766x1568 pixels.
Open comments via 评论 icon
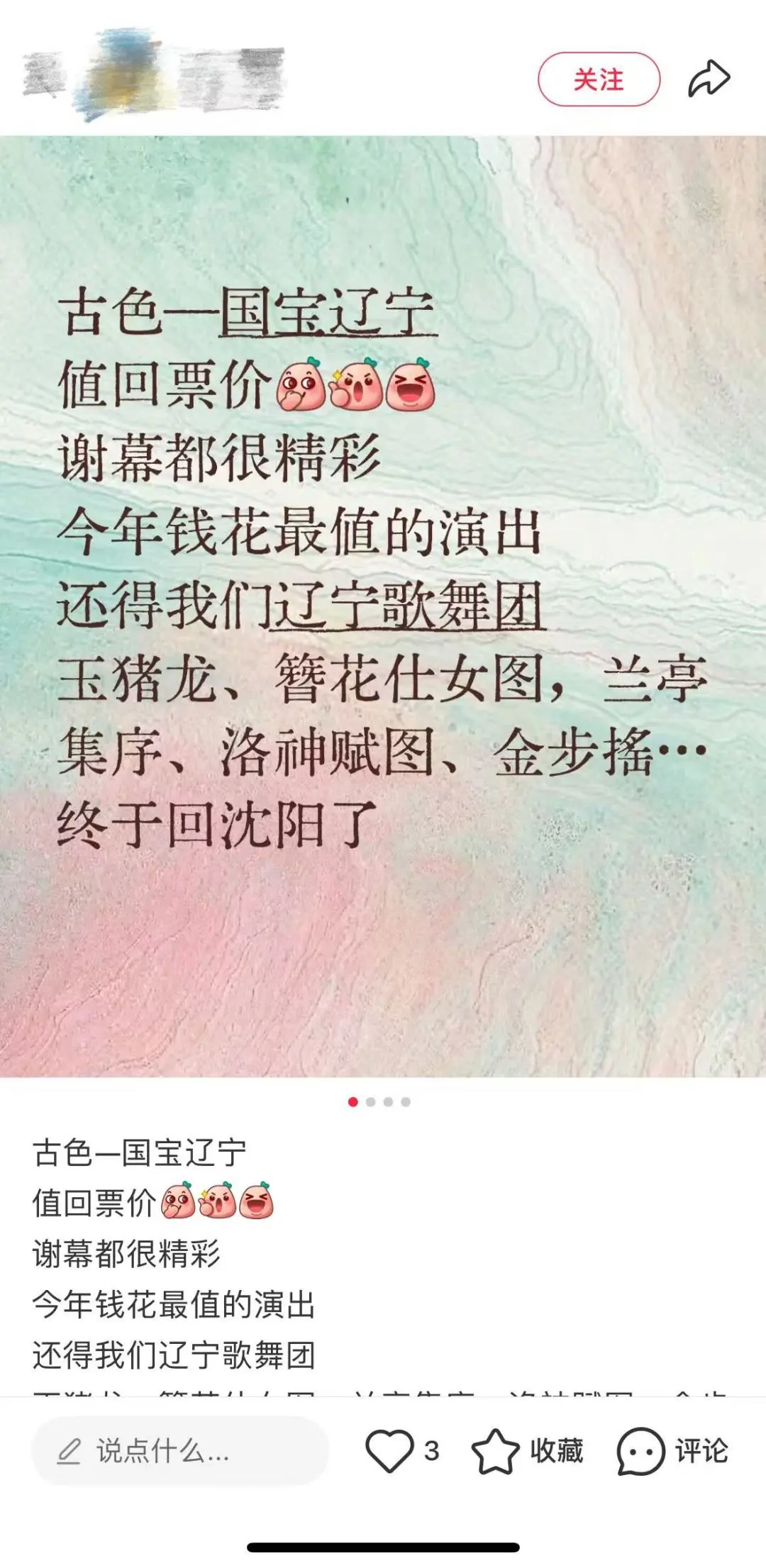(x=640, y=1451)
